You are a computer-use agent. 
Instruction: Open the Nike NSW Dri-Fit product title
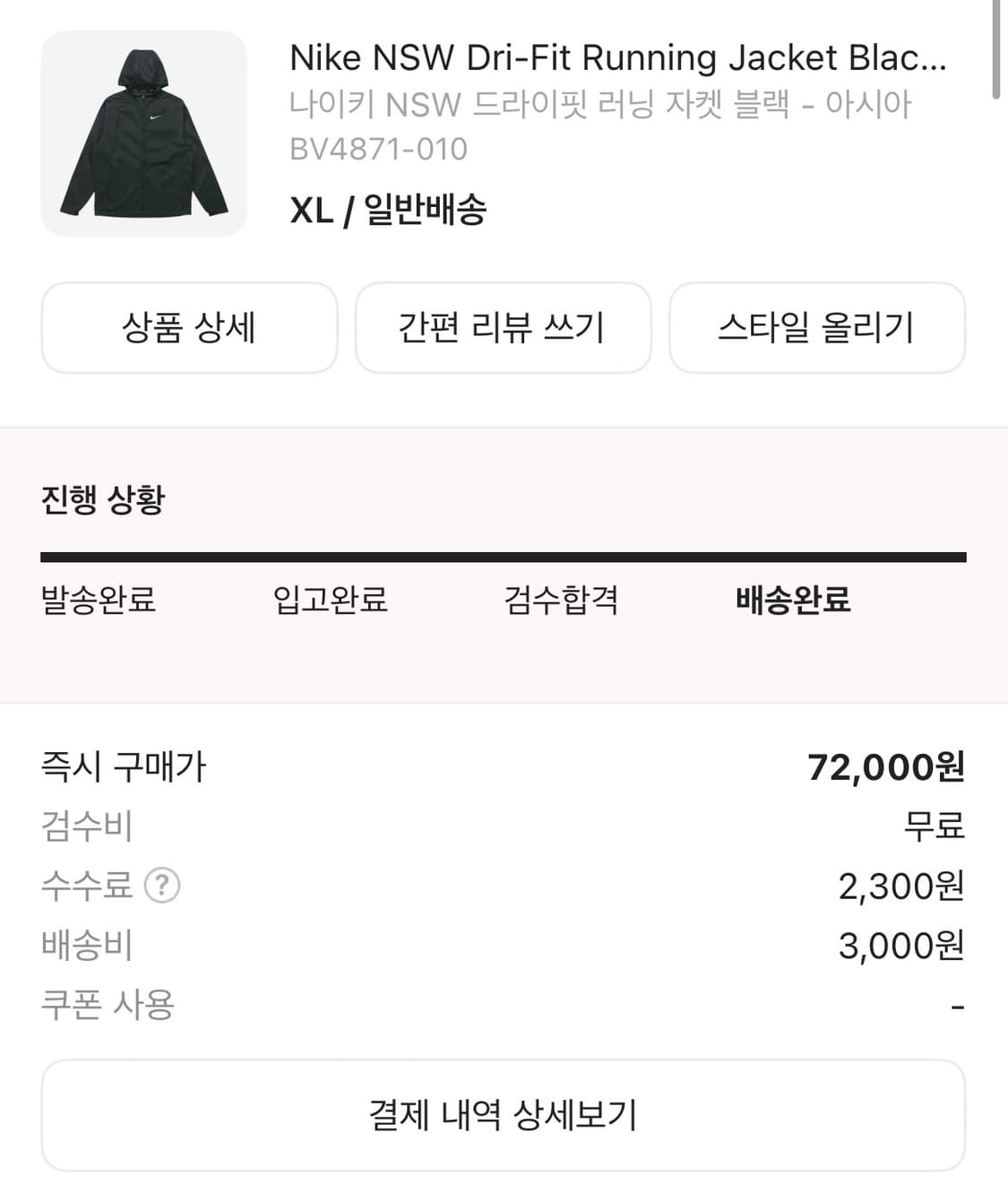coord(618,57)
